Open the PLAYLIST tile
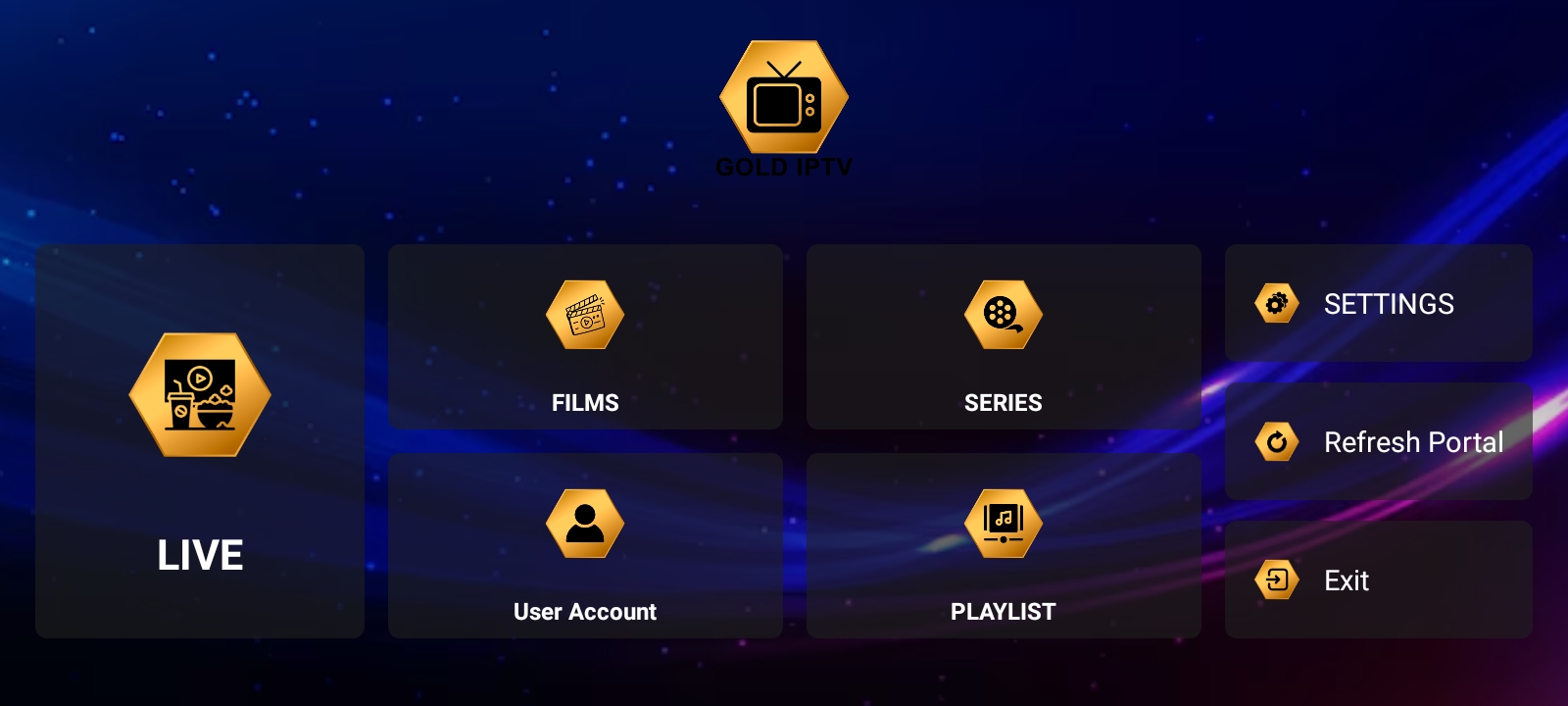Image resolution: width=1568 pixels, height=706 pixels. 1003,545
